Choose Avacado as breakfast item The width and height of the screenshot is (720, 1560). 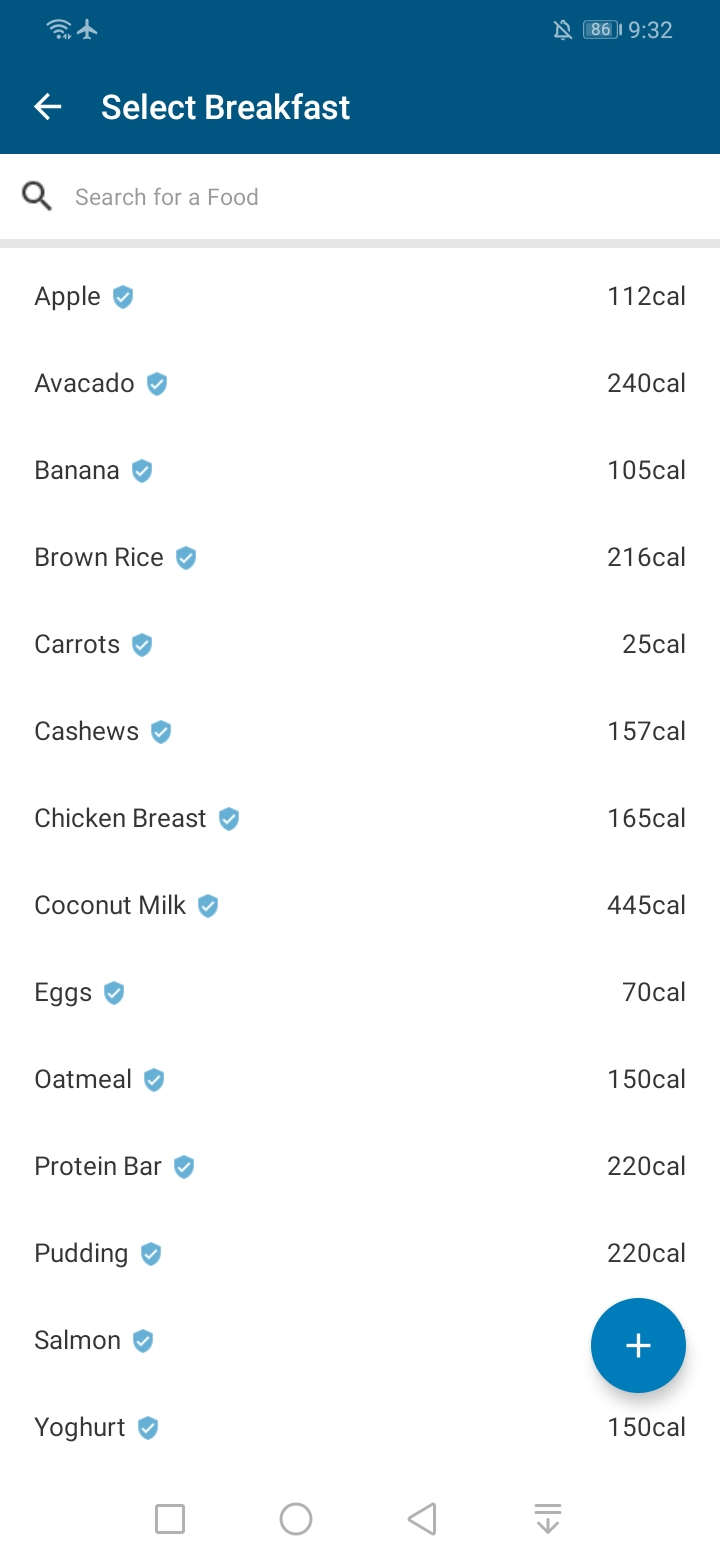(x=360, y=384)
